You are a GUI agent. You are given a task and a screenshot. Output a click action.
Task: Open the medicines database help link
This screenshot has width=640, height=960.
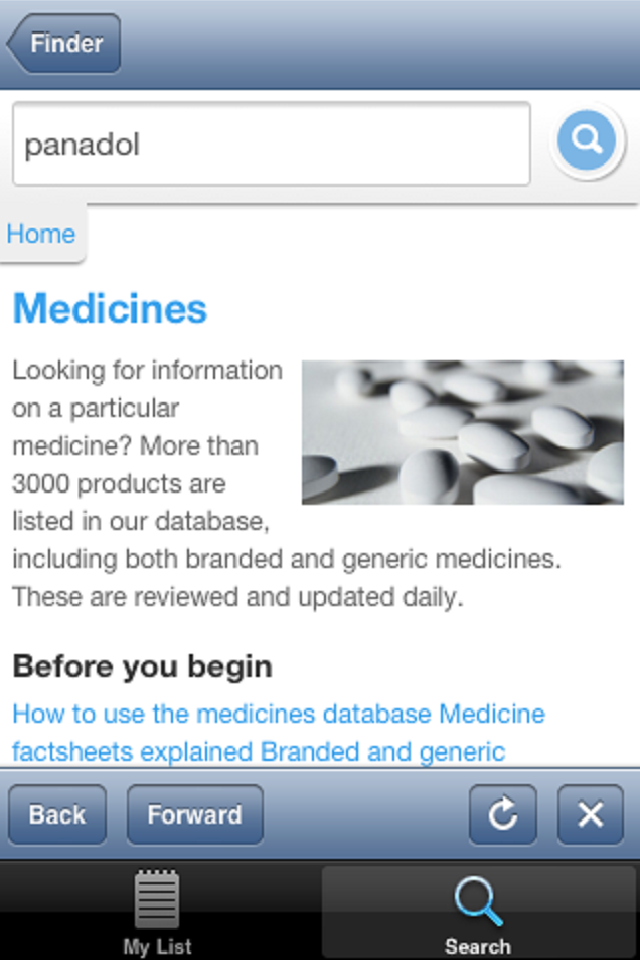click(x=222, y=715)
